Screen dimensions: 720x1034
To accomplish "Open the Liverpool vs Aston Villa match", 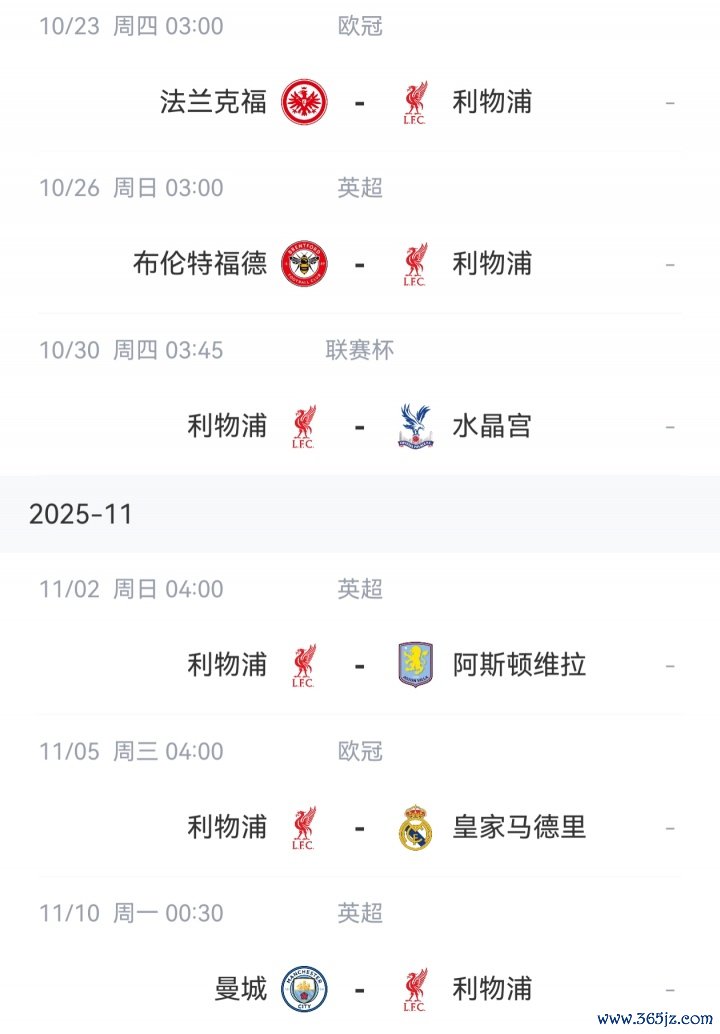I will click(359, 665).
